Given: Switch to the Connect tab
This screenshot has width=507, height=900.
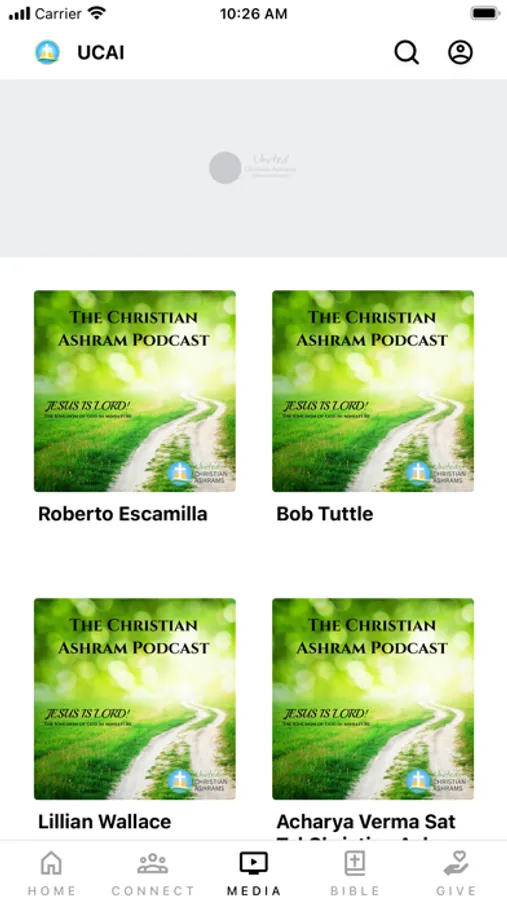Looking at the screenshot, I should pyautogui.click(x=152, y=873).
